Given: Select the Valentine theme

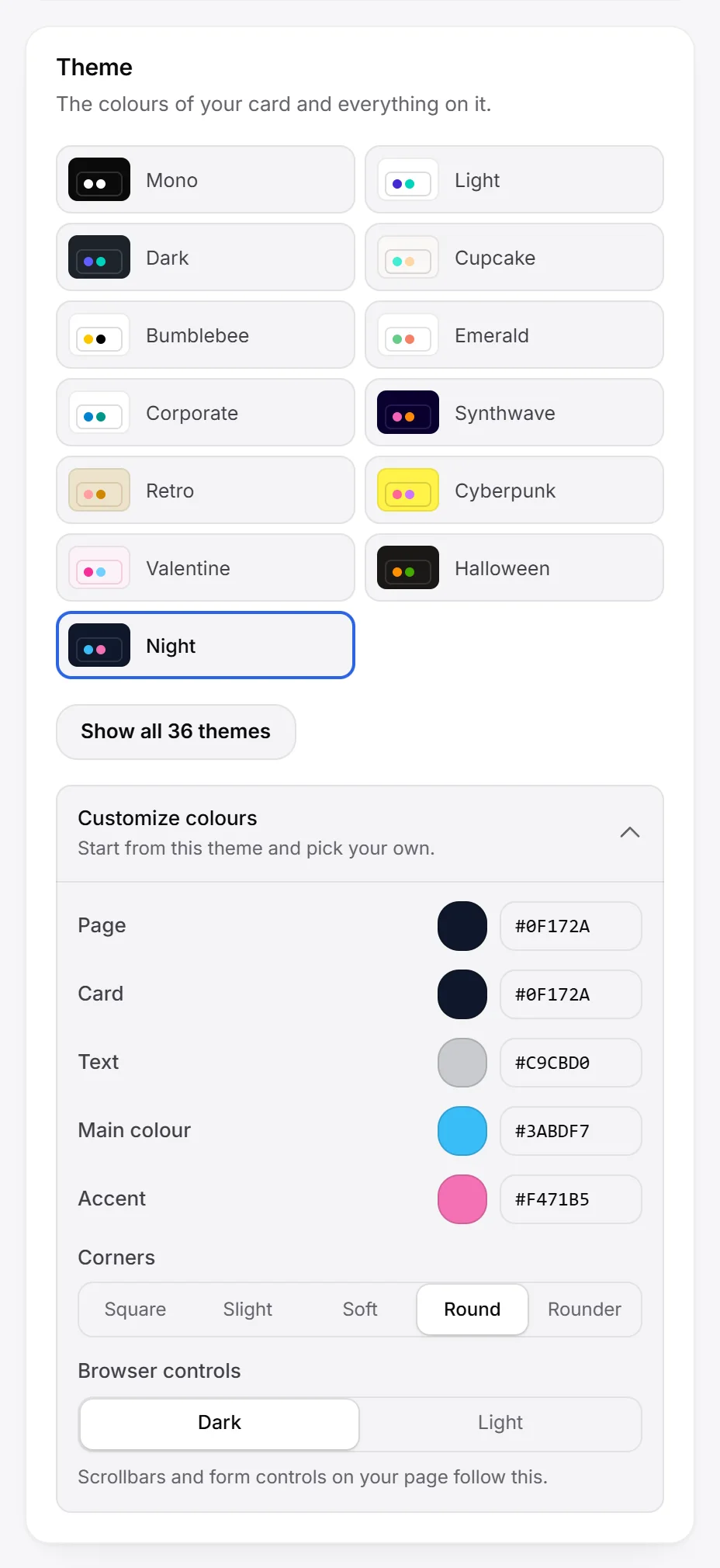Looking at the screenshot, I should click(206, 567).
